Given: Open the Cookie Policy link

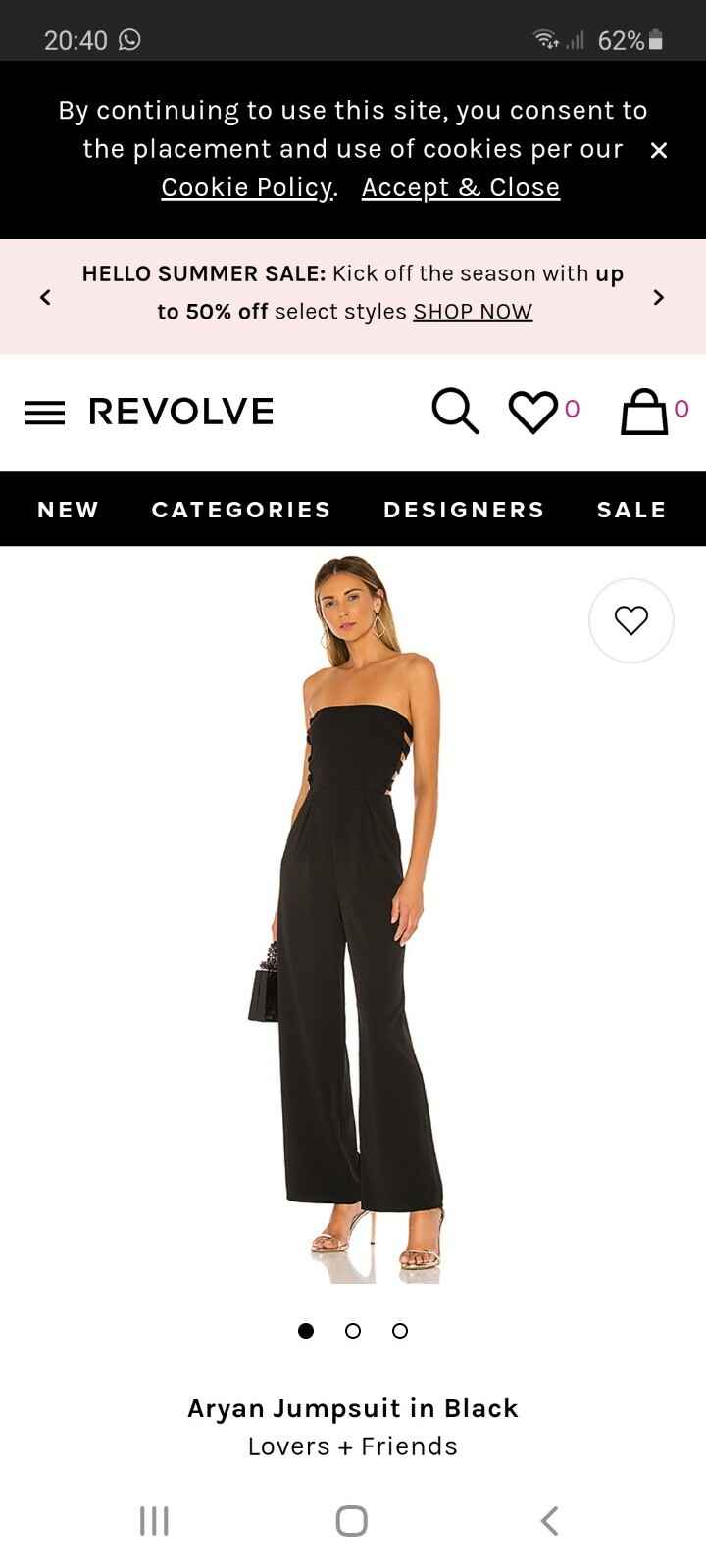Looking at the screenshot, I should pyautogui.click(x=248, y=187).
